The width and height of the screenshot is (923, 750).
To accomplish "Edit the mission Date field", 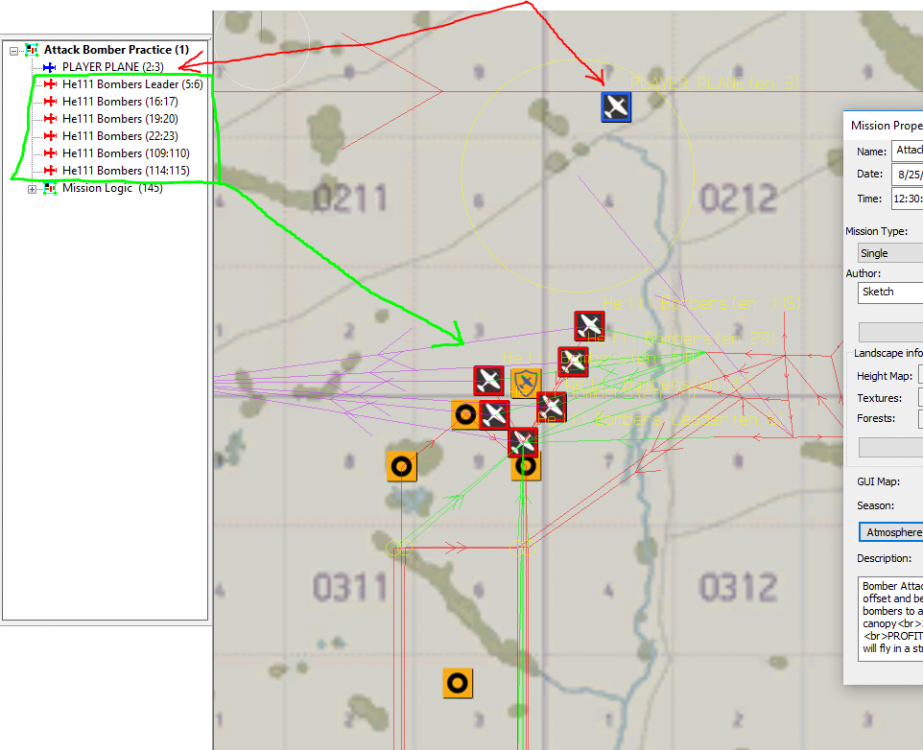I will 906,174.
